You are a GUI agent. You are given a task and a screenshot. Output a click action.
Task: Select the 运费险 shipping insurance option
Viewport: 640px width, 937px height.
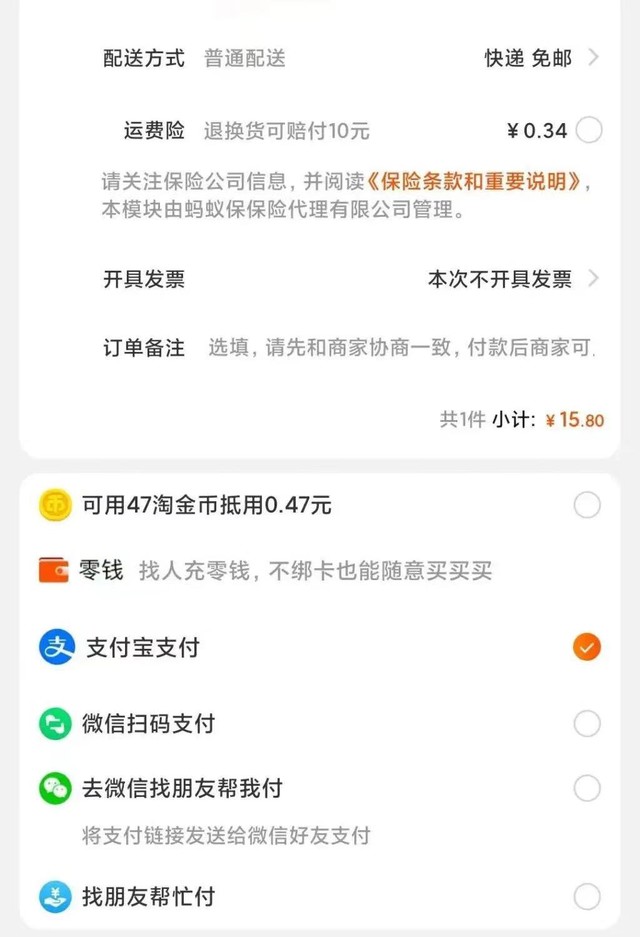tap(589, 130)
